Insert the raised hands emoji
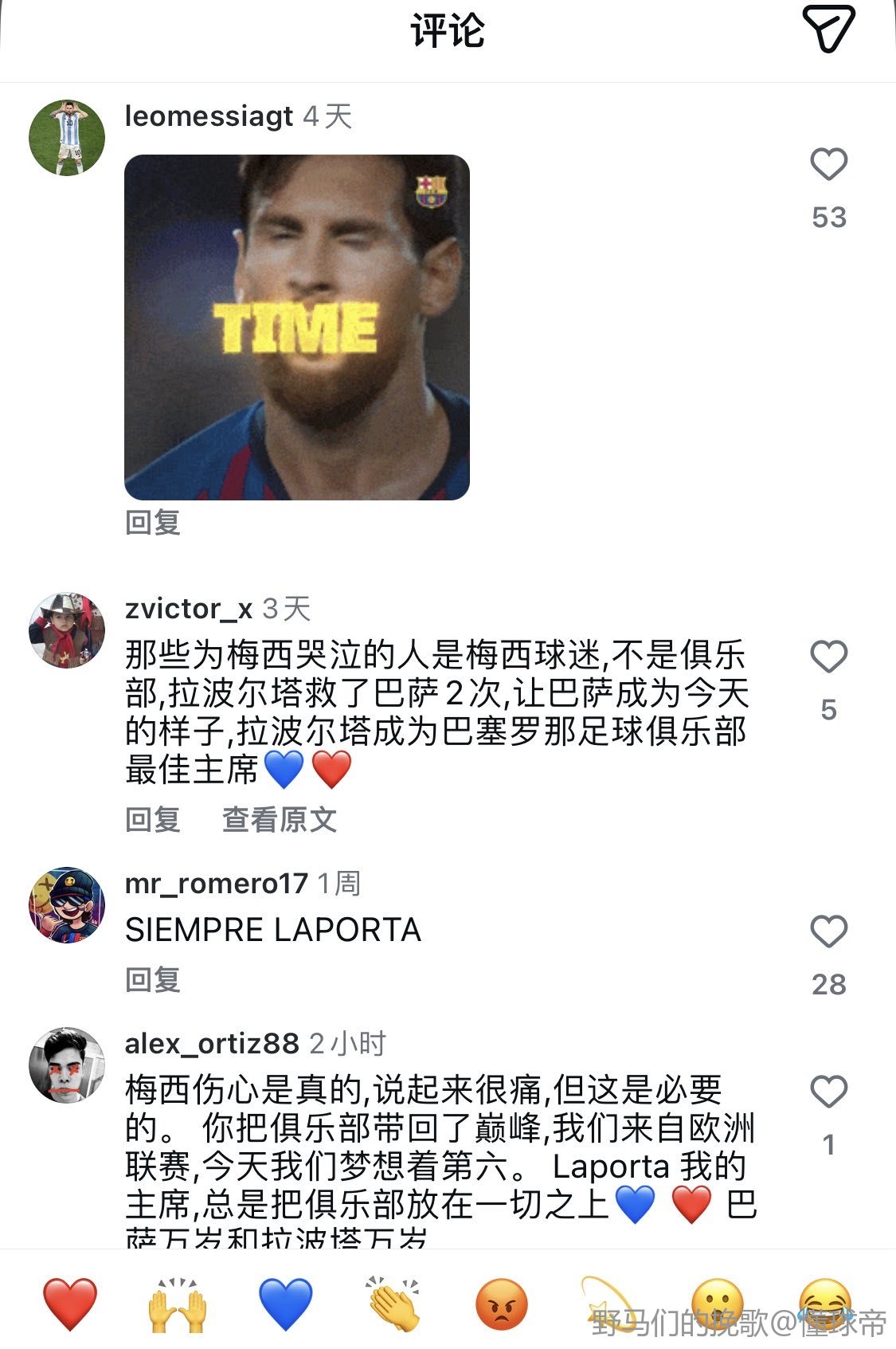The image size is (896, 1349). click(x=178, y=1304)
